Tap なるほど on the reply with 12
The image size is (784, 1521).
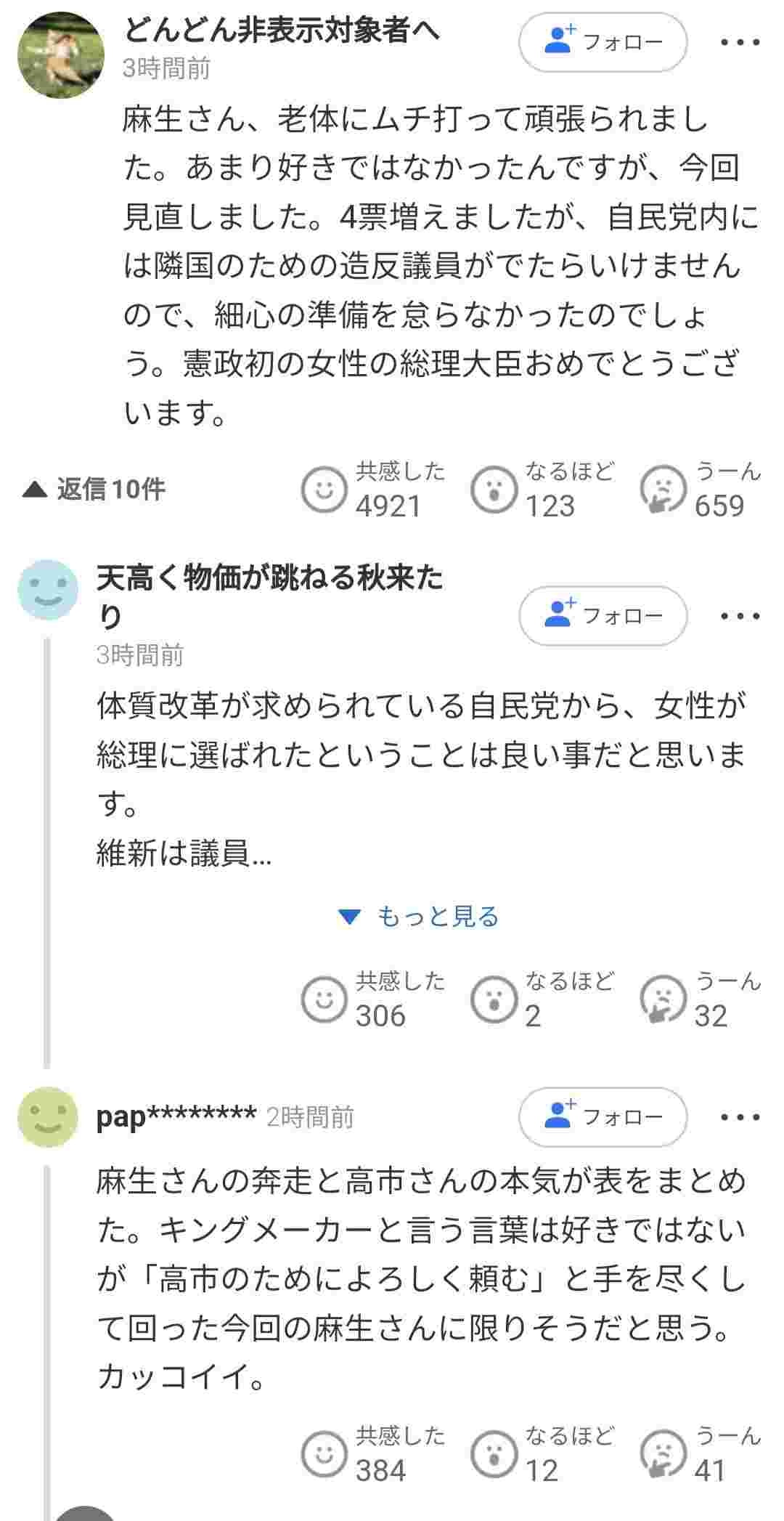pyautogui.click(x=494, y=1454)
